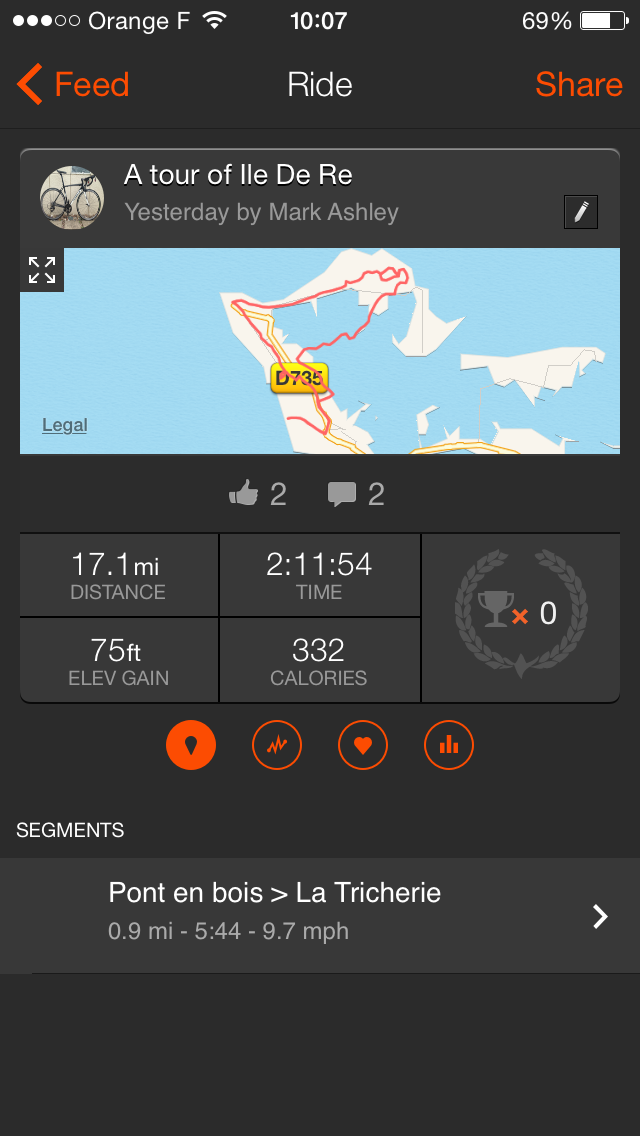Switch to the bar chart stats tab
640x1136 pixels.
(449, 745)
